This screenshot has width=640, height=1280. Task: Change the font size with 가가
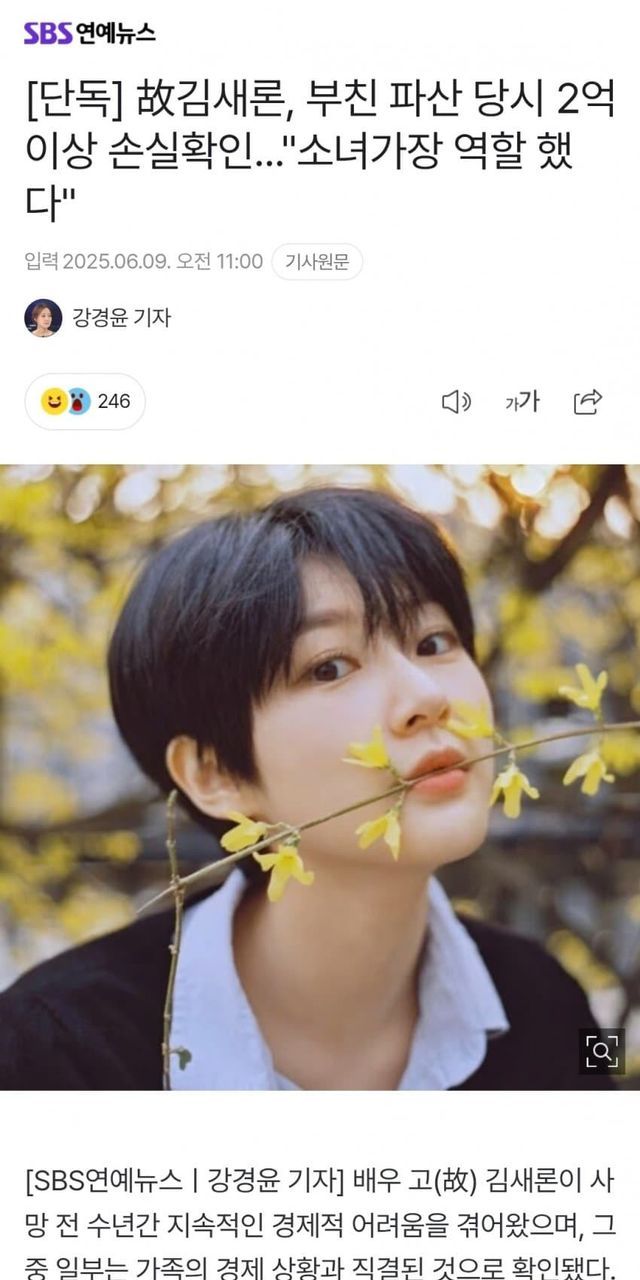click(522, 402)
